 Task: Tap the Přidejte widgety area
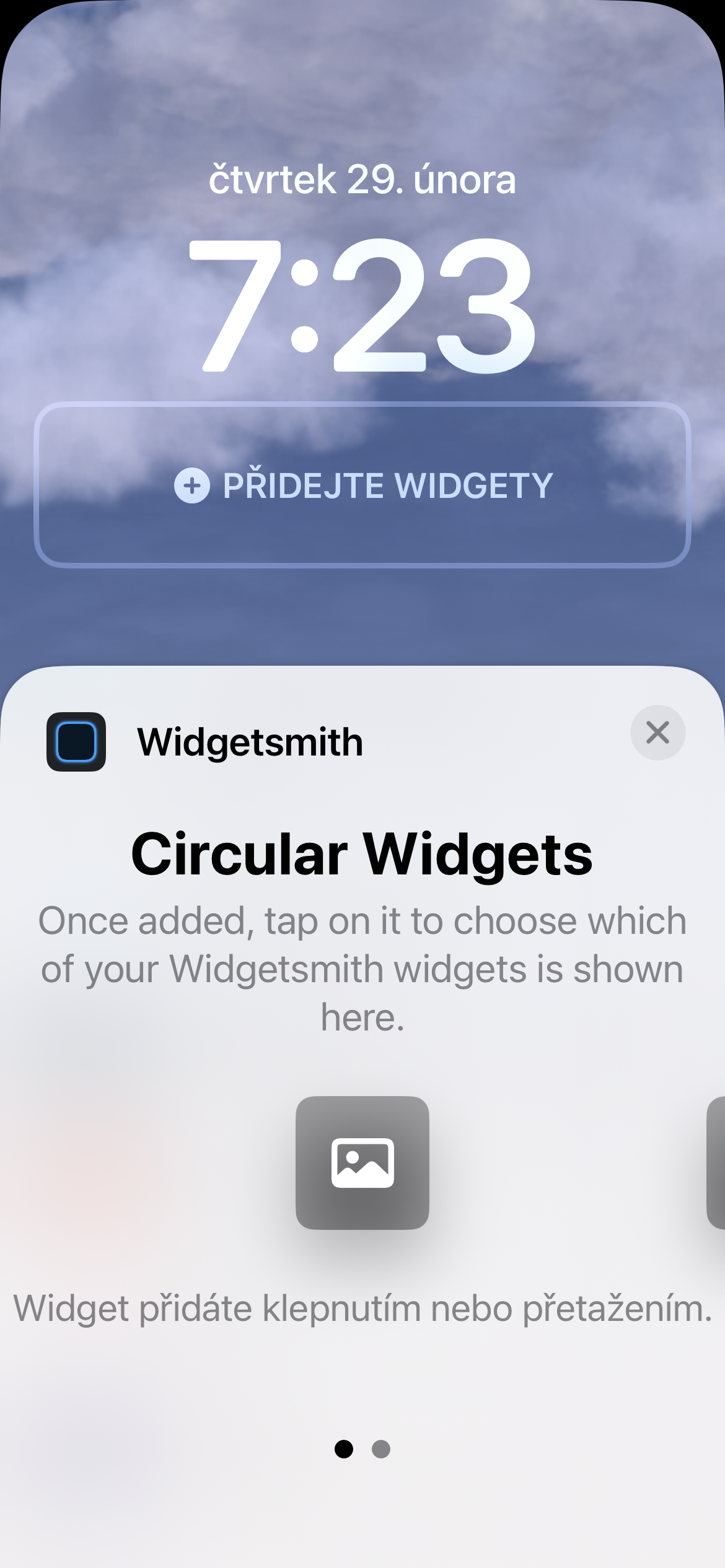pos(362,485)
